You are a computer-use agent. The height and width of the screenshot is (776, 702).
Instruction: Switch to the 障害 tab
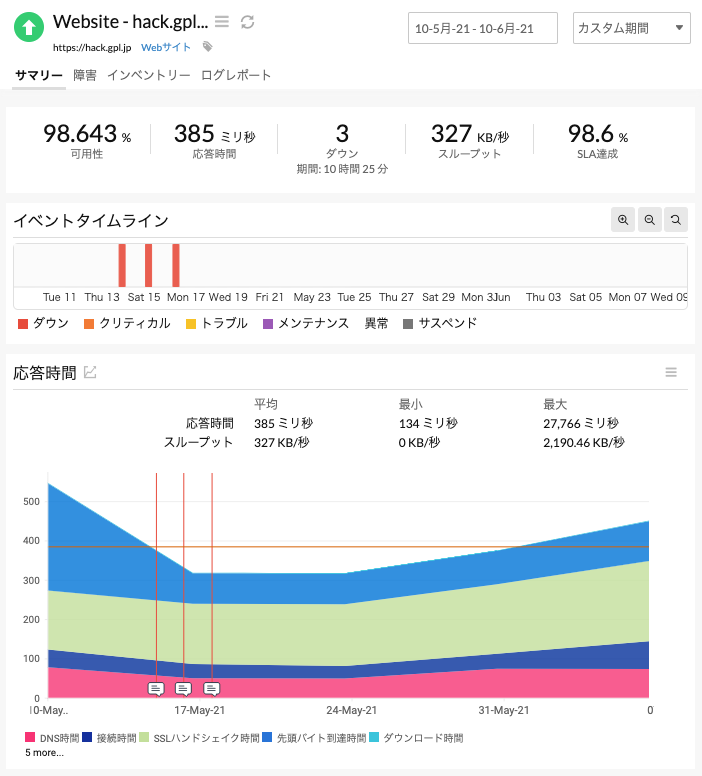click(85, 75)
